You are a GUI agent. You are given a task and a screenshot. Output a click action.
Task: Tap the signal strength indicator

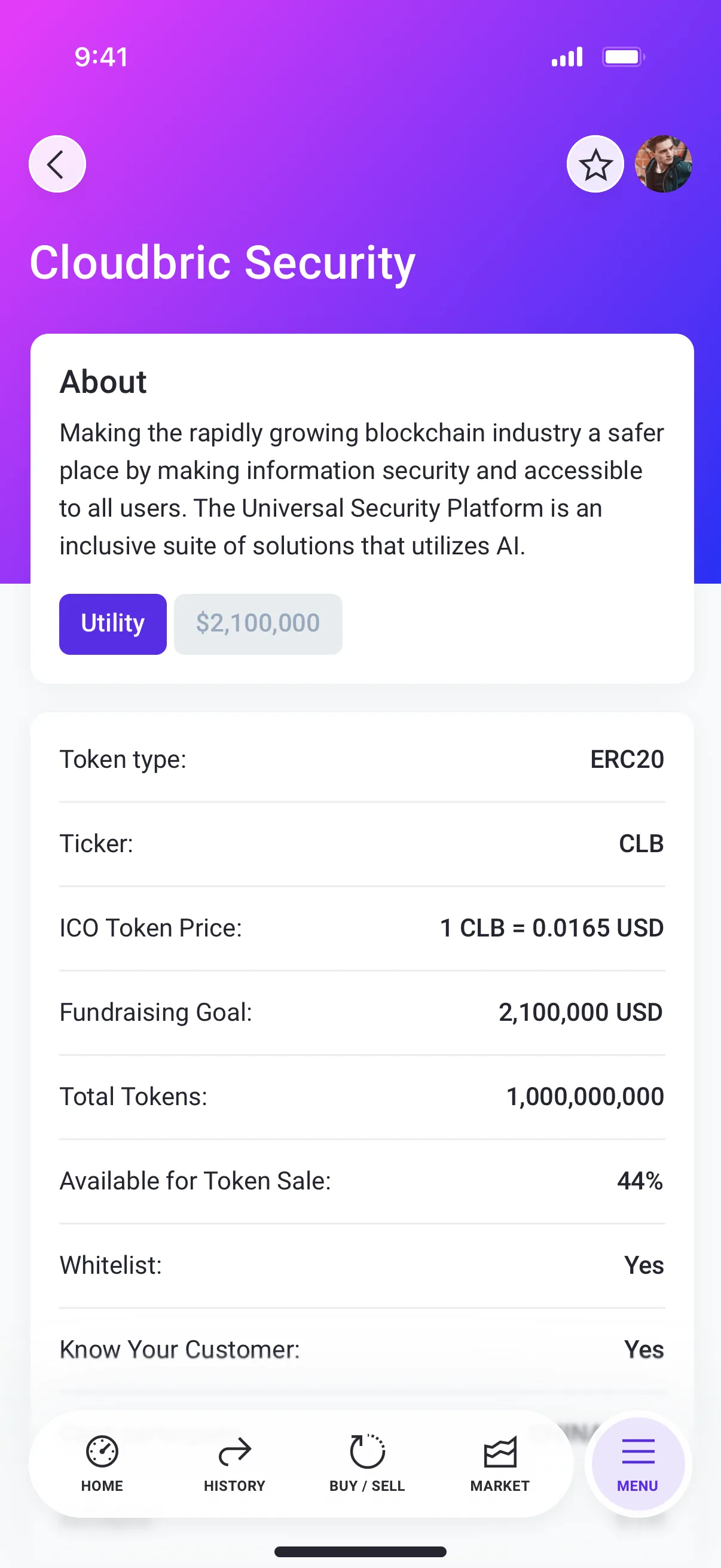566,57
